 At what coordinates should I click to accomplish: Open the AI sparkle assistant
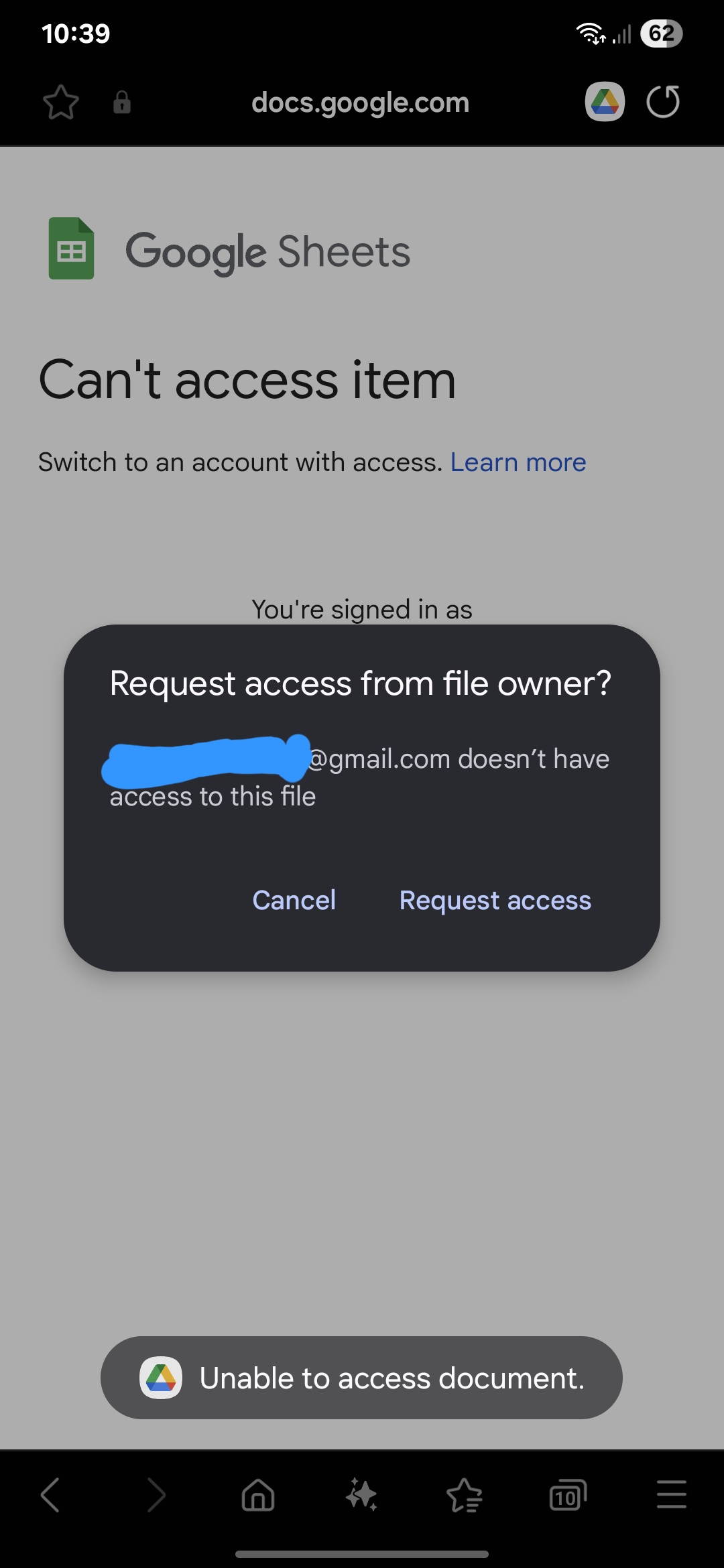(361, 1494)
